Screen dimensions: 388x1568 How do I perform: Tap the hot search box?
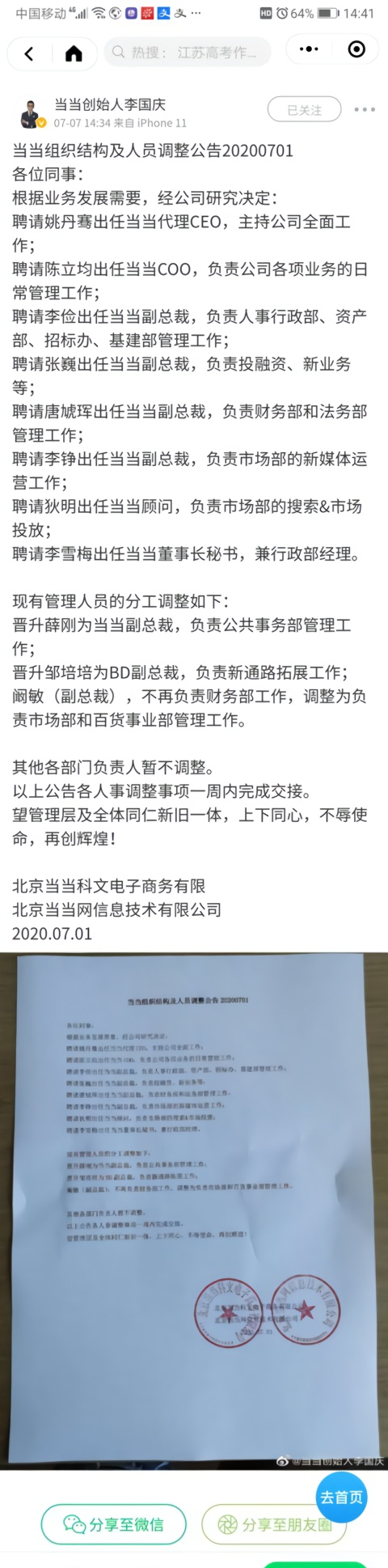pyautogui.click(x=188, y=53)
